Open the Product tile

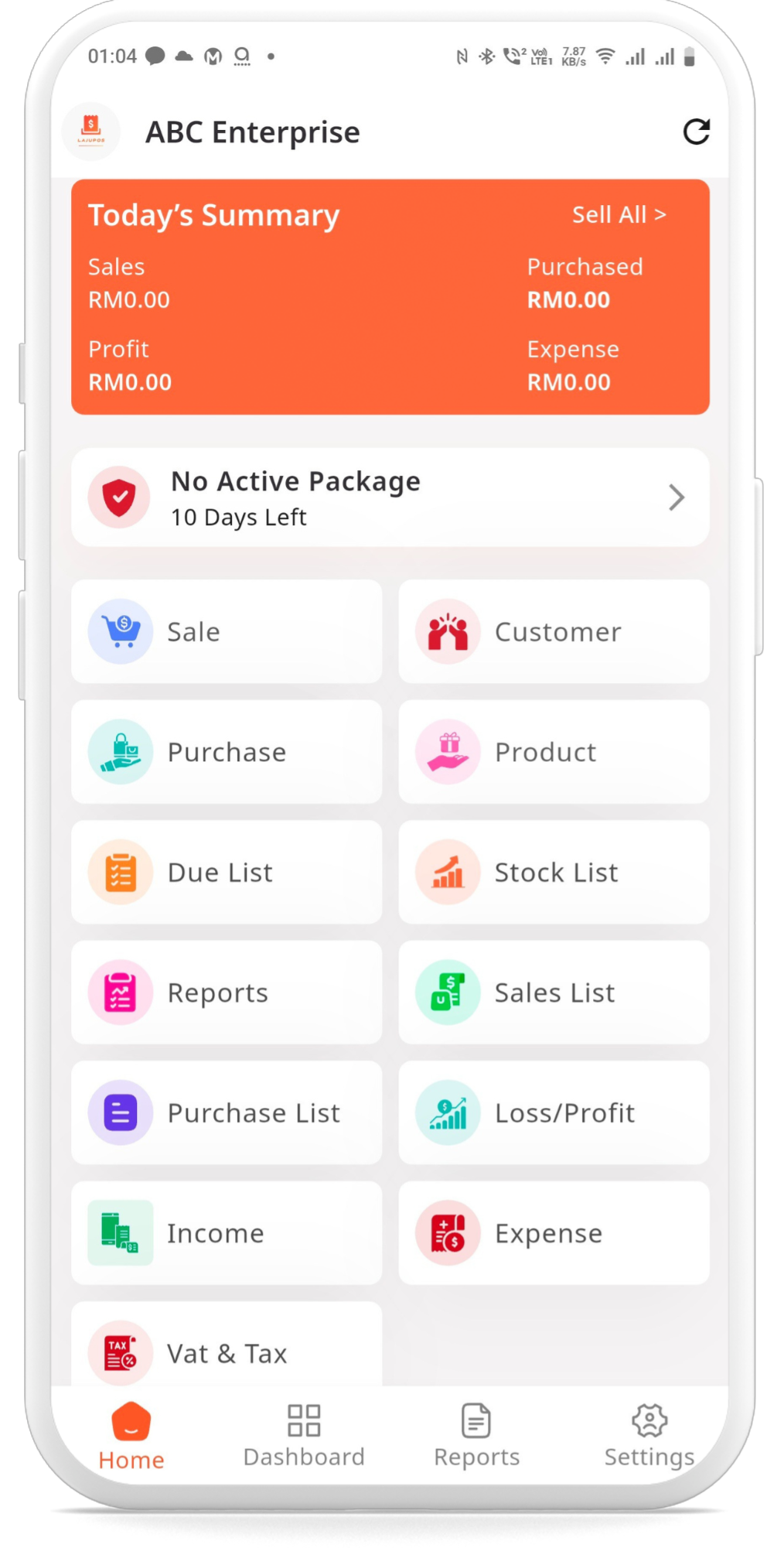point(554,752)
